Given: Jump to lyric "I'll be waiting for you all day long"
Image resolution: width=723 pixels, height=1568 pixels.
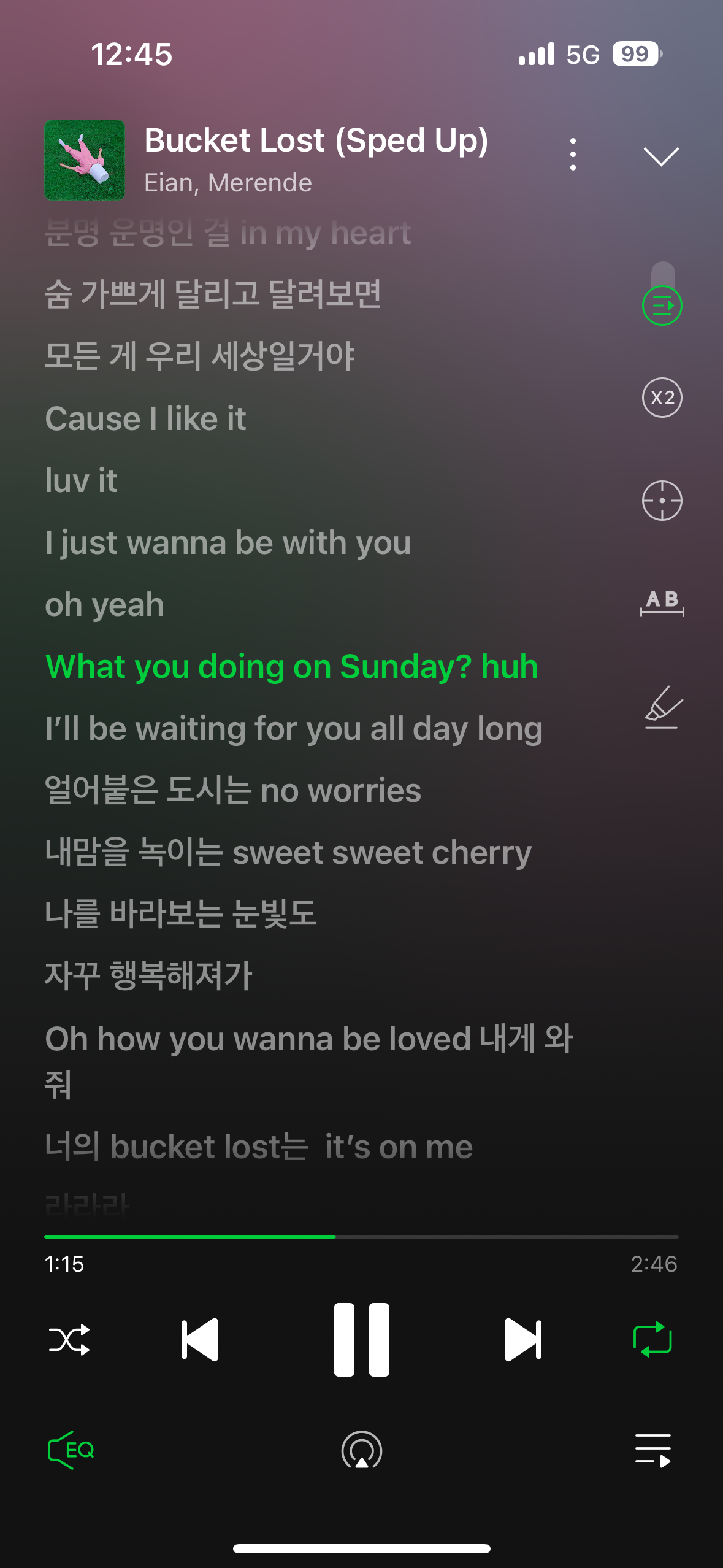Looking at the screenshot, I should pos(294,729).
